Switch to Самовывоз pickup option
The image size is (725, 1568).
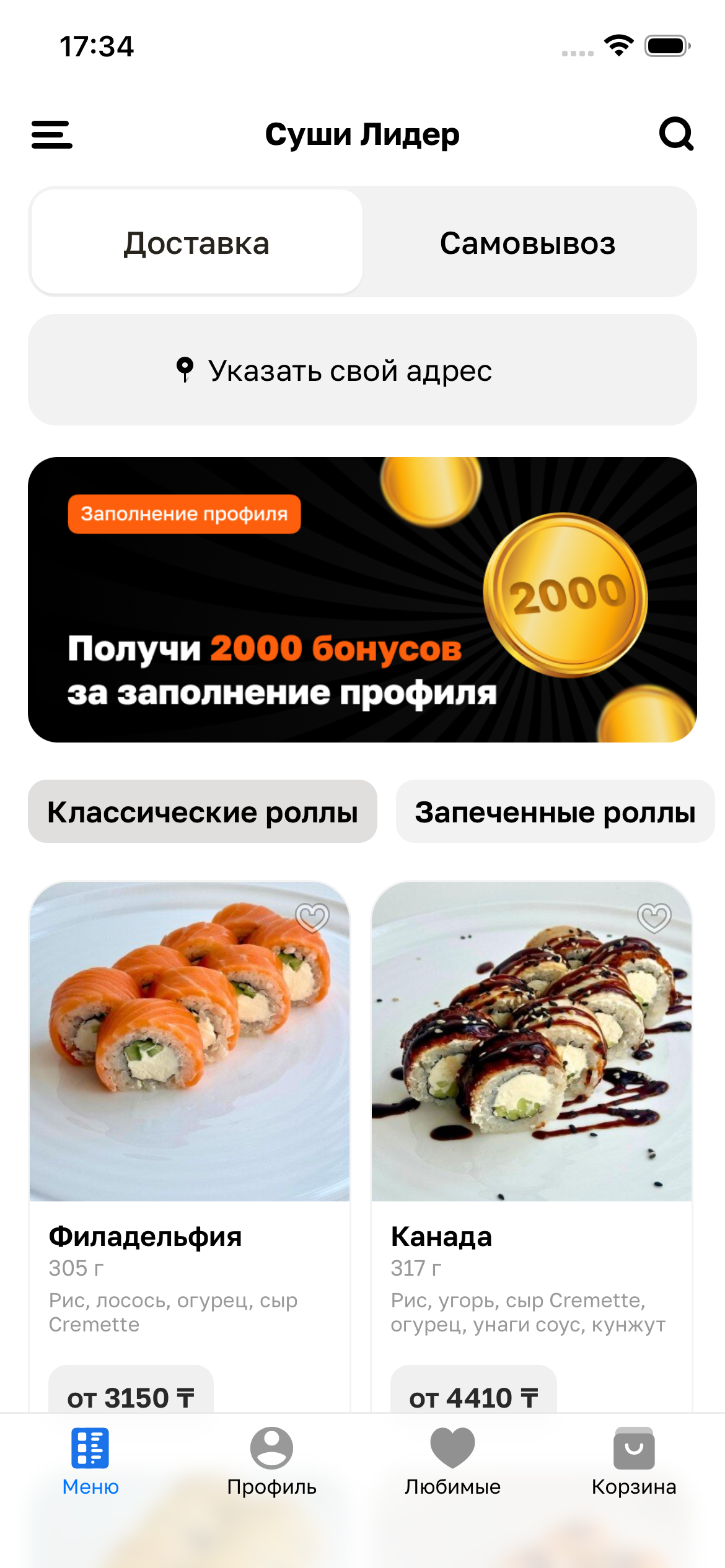(528, 243)
